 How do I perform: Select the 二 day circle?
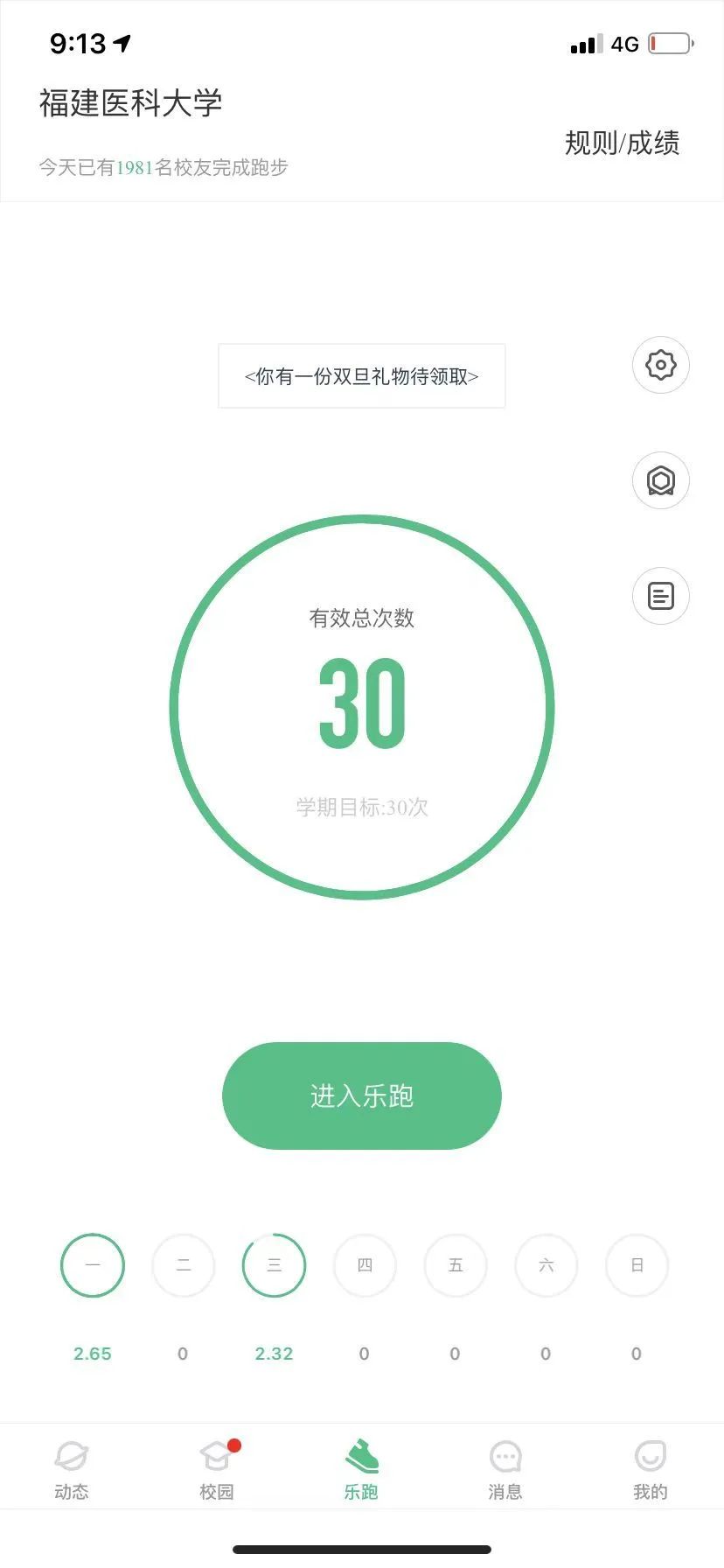pos(183,1265)
